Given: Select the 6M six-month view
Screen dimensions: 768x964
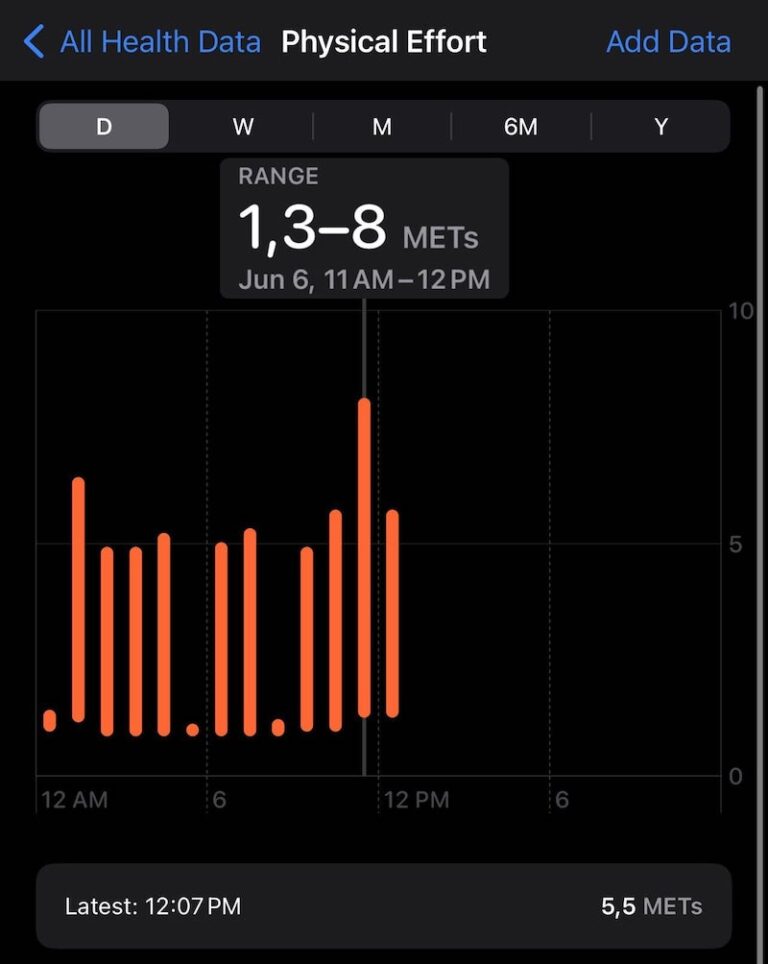Looking at the screenshot, I should tap(520, 127).
